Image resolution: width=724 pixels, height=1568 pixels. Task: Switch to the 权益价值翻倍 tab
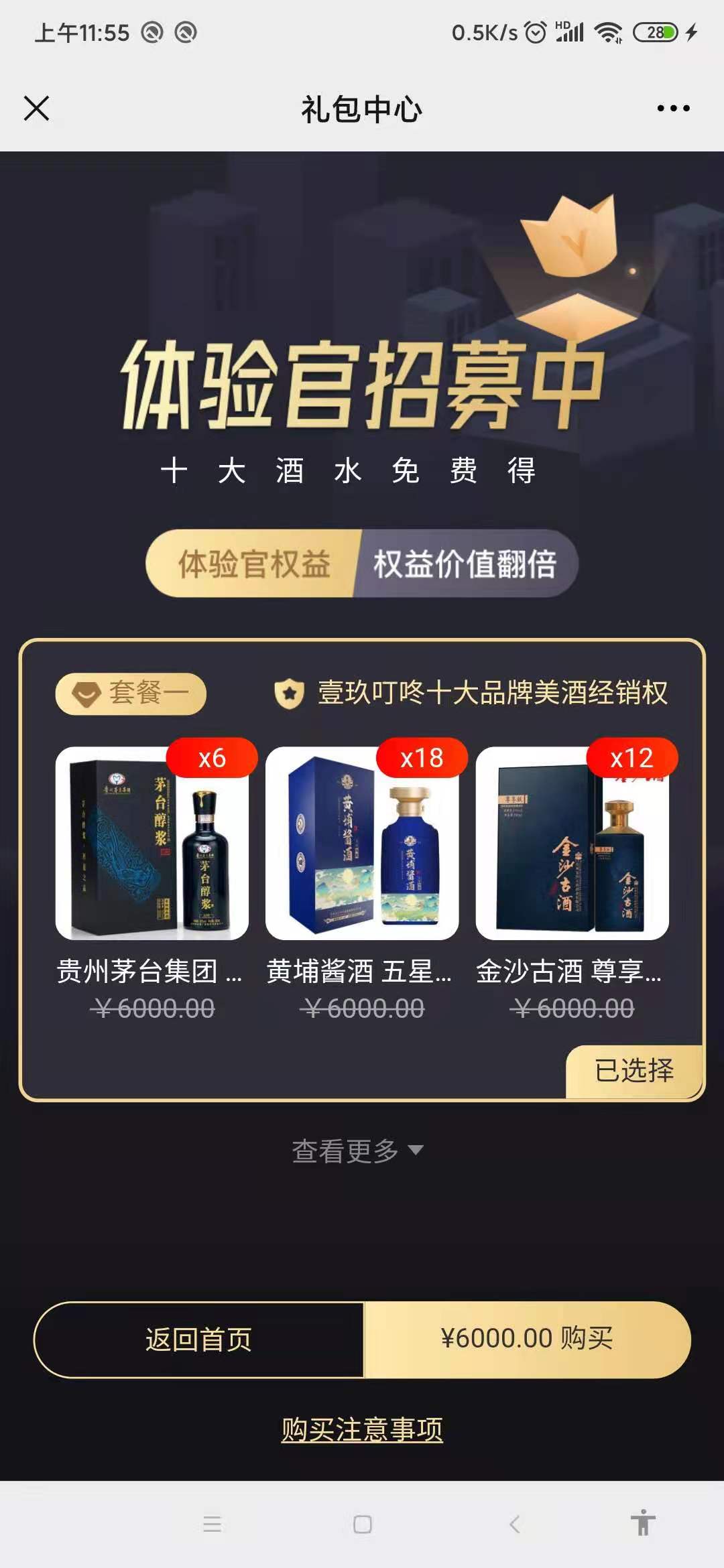[x=465, y=564]
